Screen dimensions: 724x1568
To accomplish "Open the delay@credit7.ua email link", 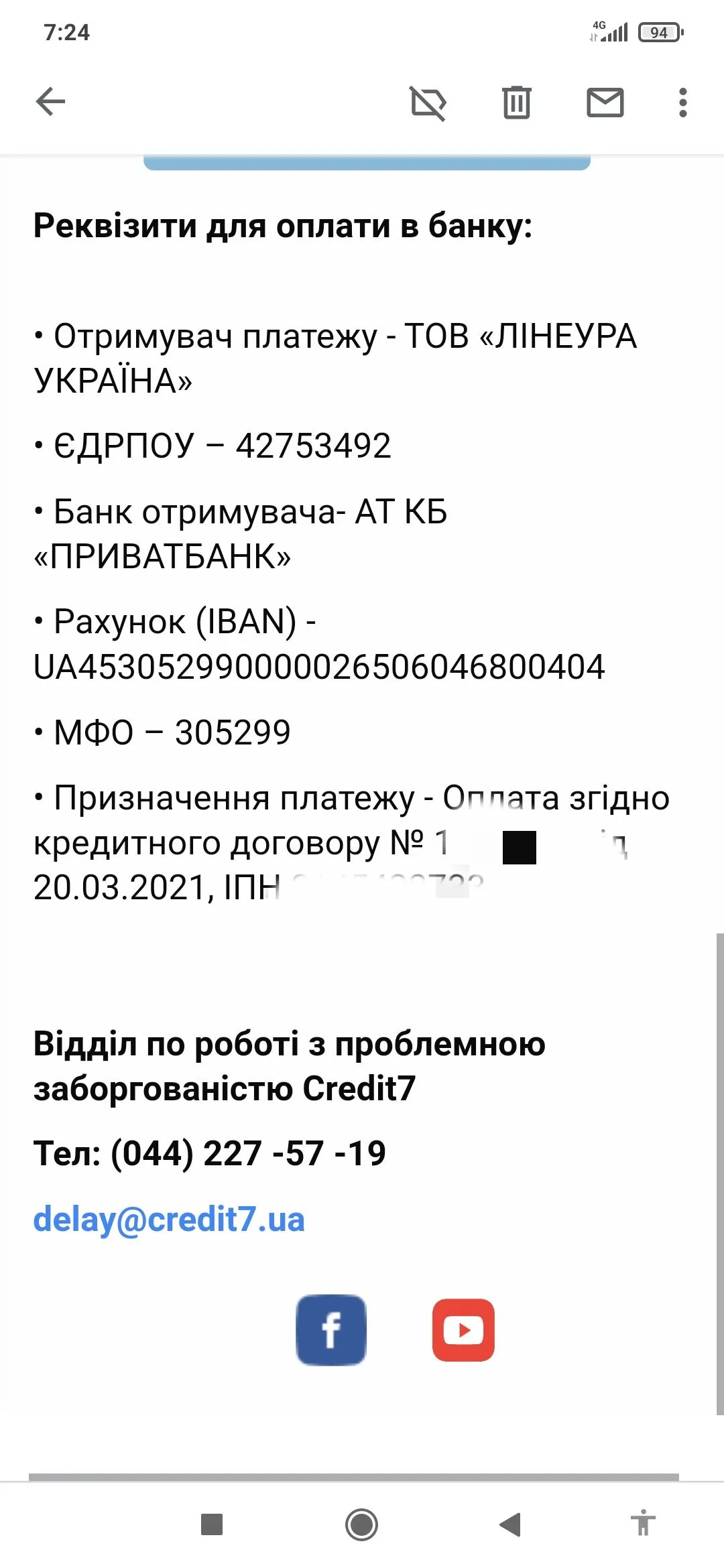I will click(x=169, y=1220).
